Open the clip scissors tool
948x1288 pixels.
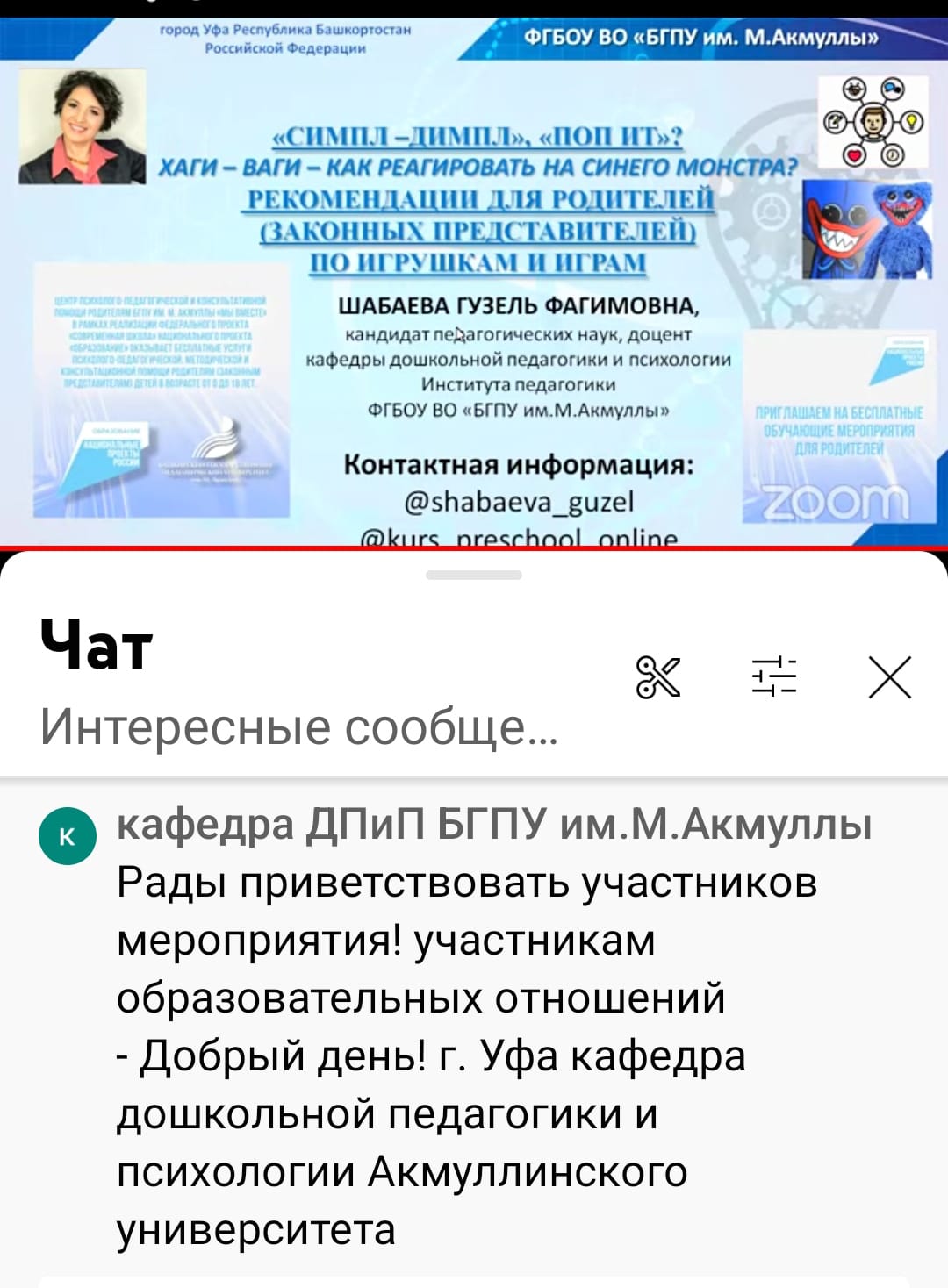[x=658, y=677]
